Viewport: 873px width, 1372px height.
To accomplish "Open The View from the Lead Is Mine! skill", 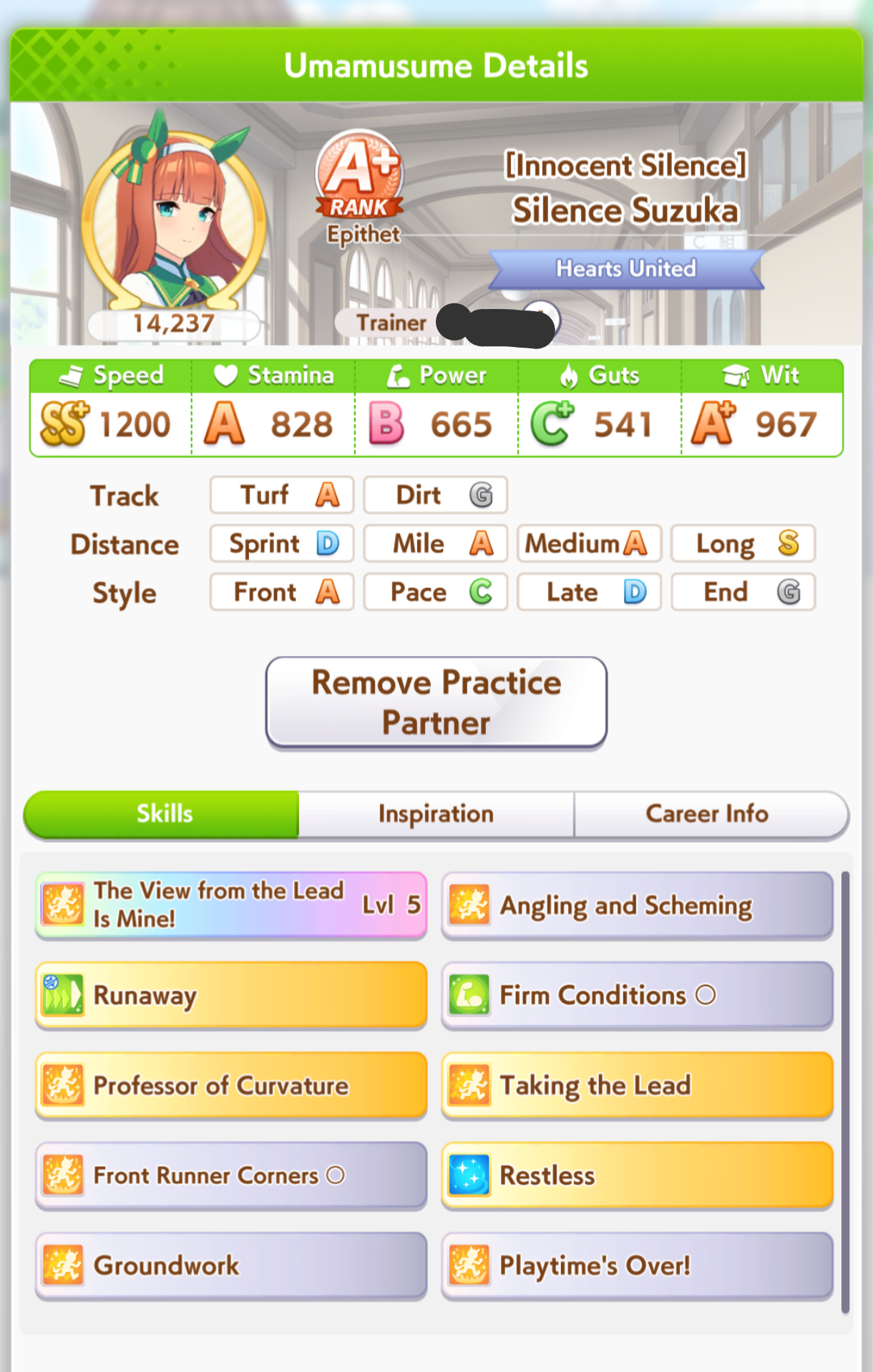I will [230, 905].
